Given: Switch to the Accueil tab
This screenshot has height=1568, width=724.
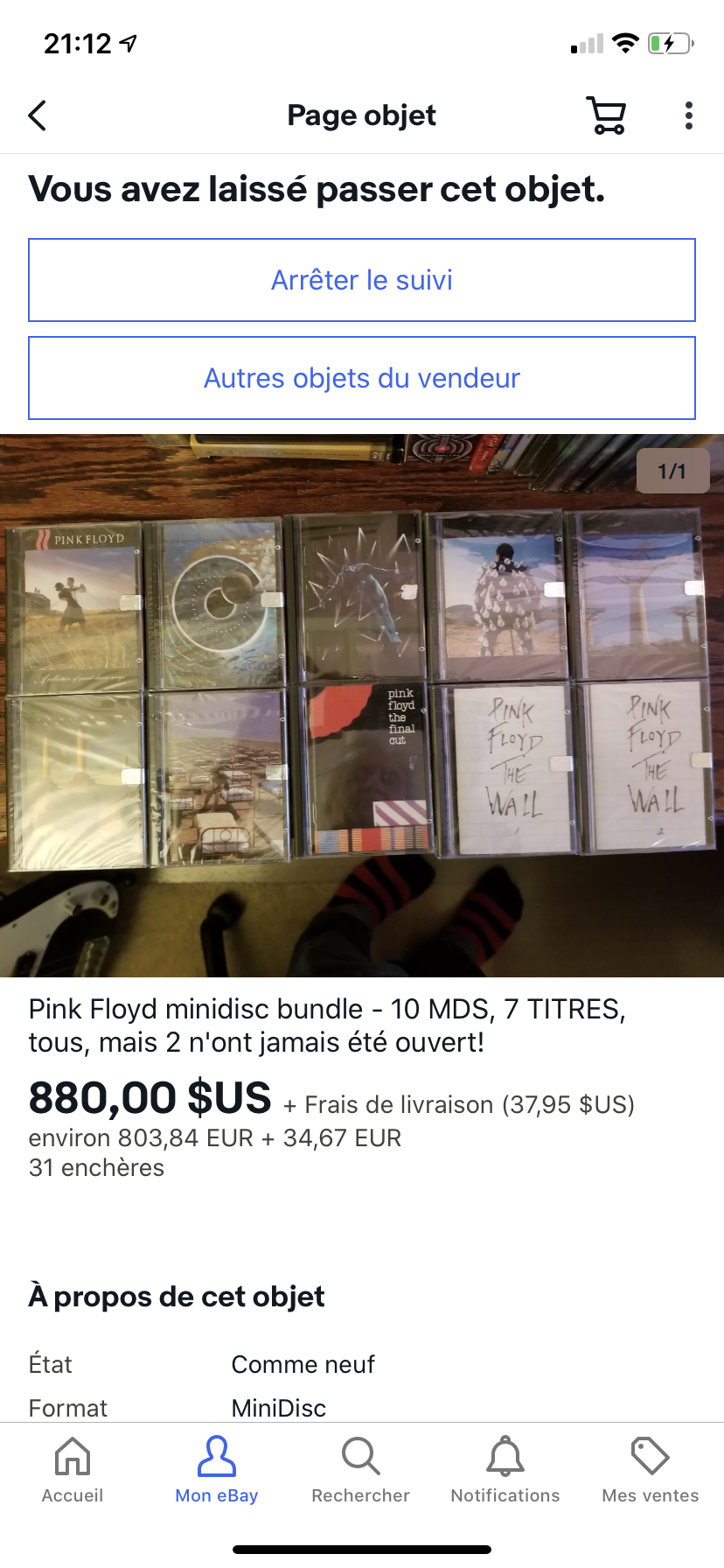Looking at the screenshot, I should tap(73, 1470).
